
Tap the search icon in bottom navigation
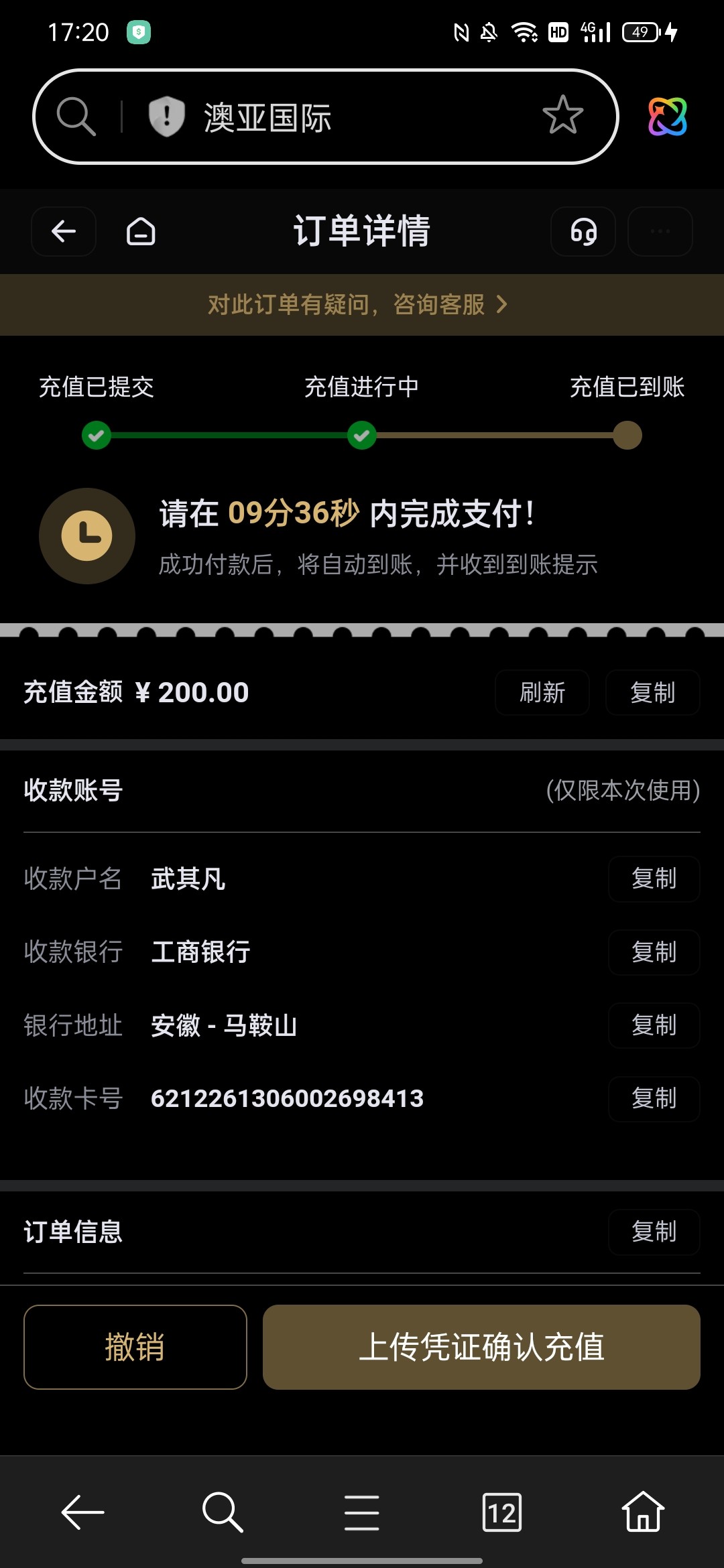pos(223,1511)
